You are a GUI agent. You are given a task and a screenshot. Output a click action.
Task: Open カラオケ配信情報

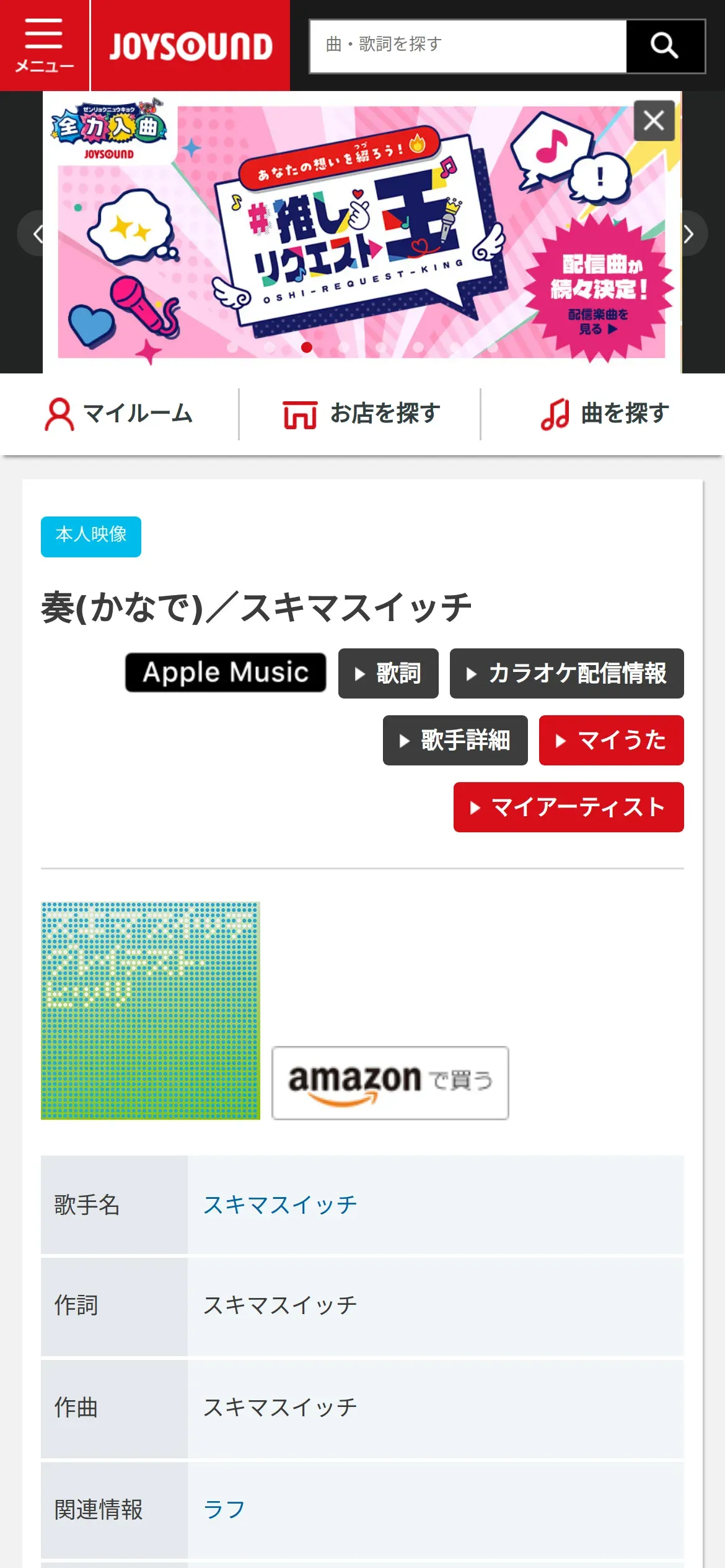point(566,673)
